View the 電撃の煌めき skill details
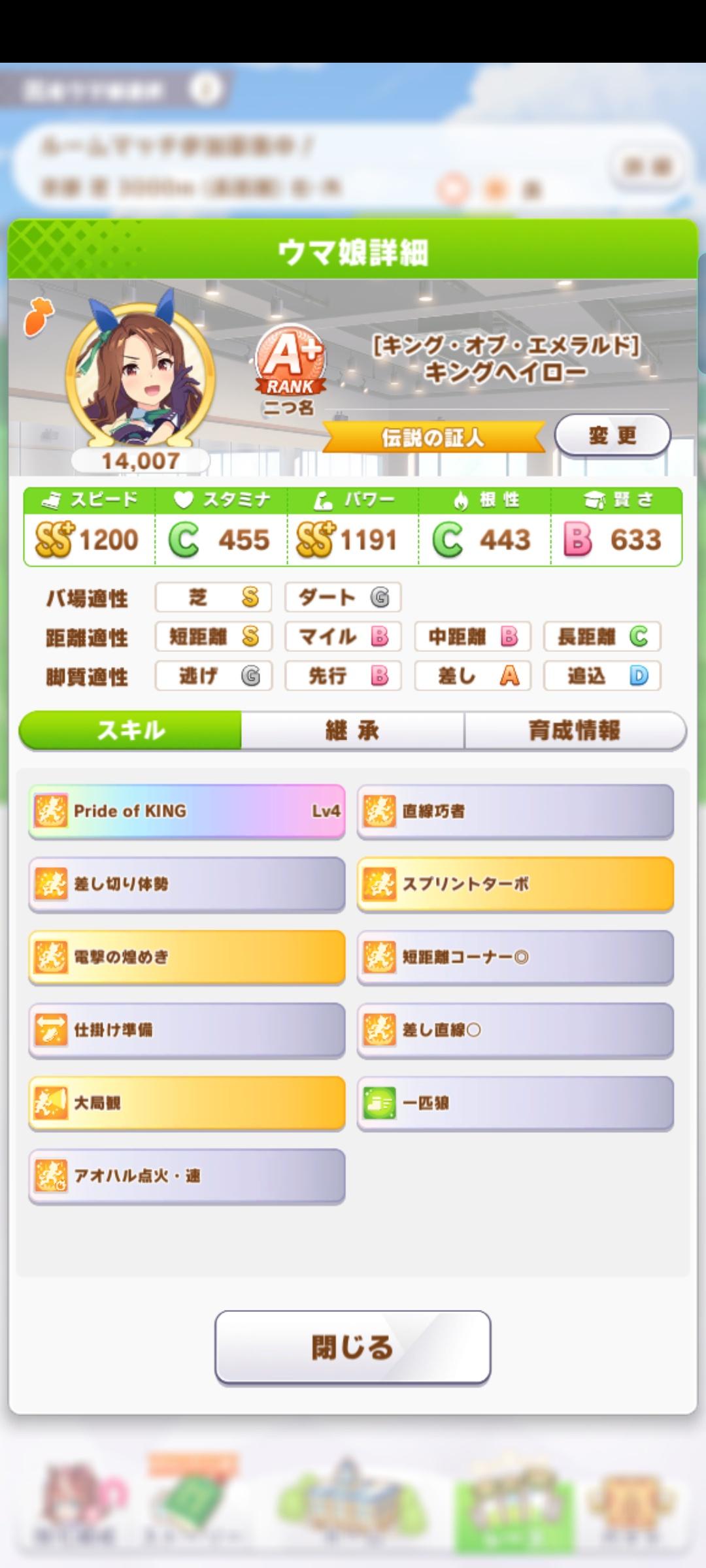 tap(187, 957)
